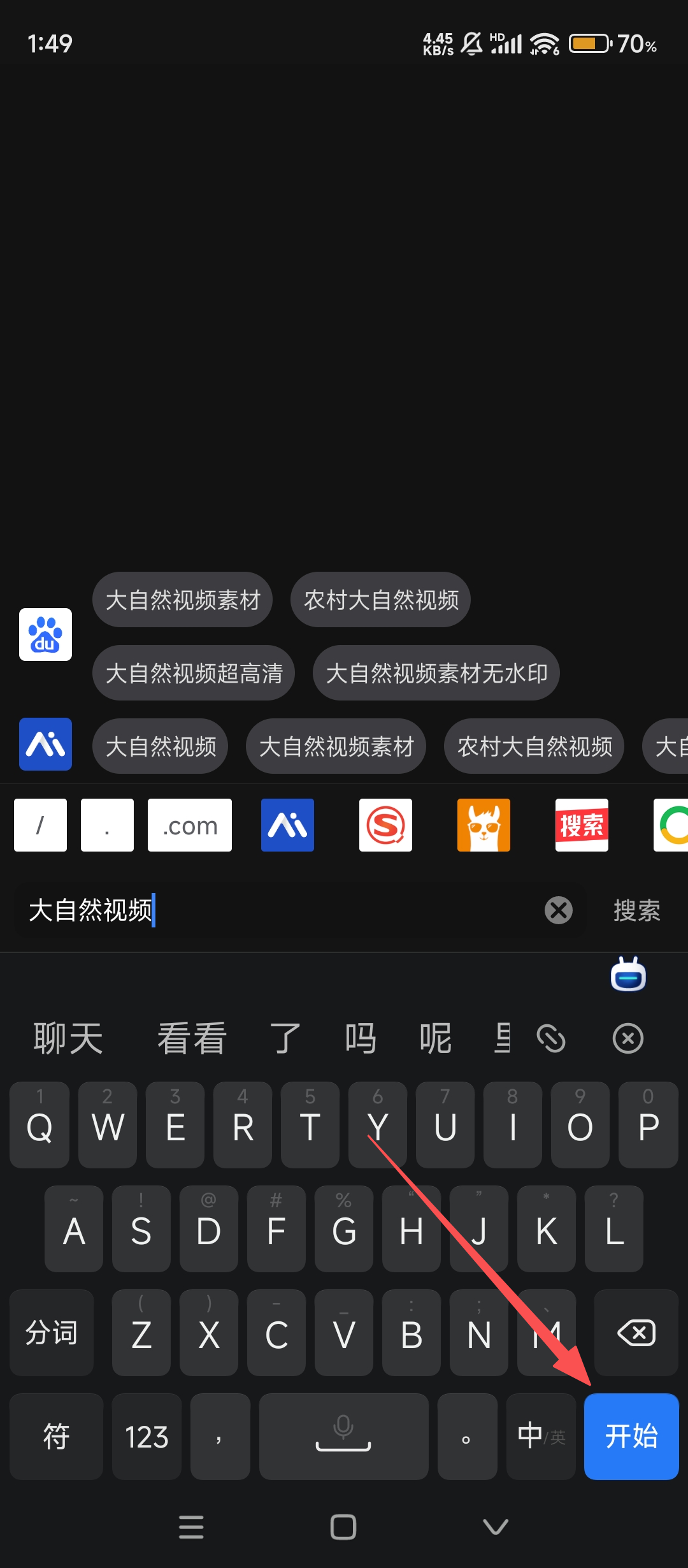Switch to Sogou search engine icon
The width and height of the screenshot is (688, 1568).
(x=385, y=825)
